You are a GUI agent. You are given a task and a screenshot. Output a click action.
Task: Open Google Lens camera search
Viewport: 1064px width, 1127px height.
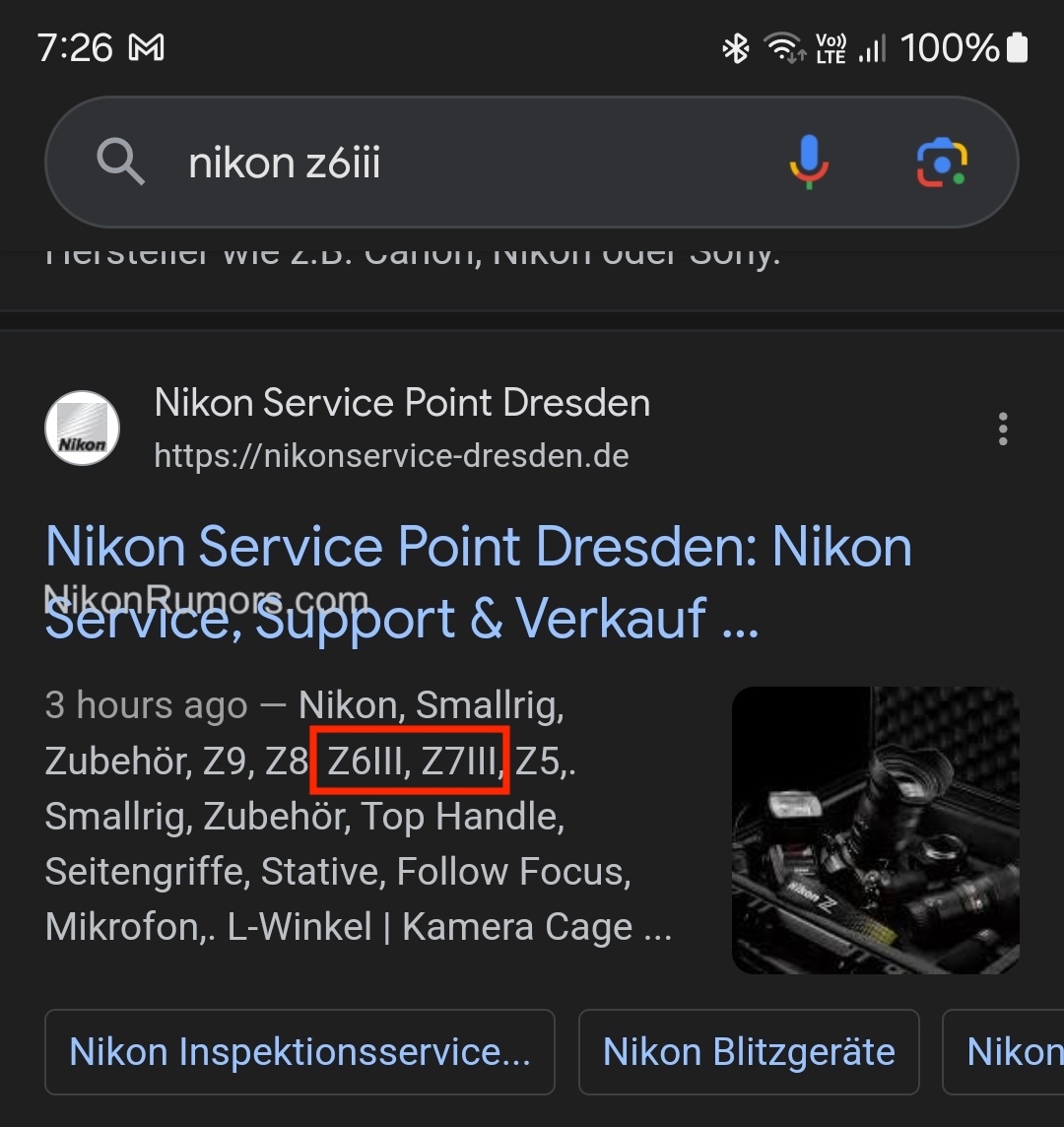tap(941, 163)
